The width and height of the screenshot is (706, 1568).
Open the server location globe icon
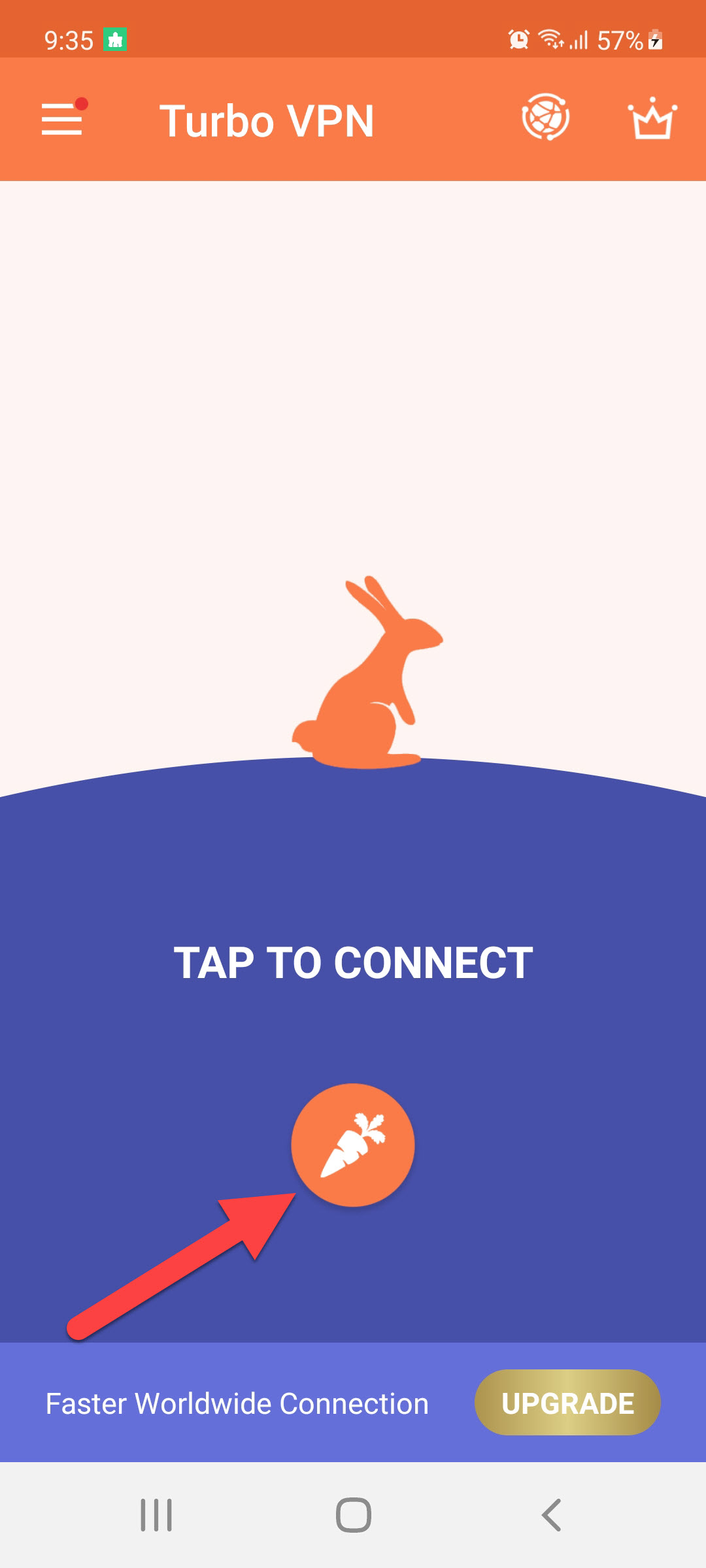[545, 118]
